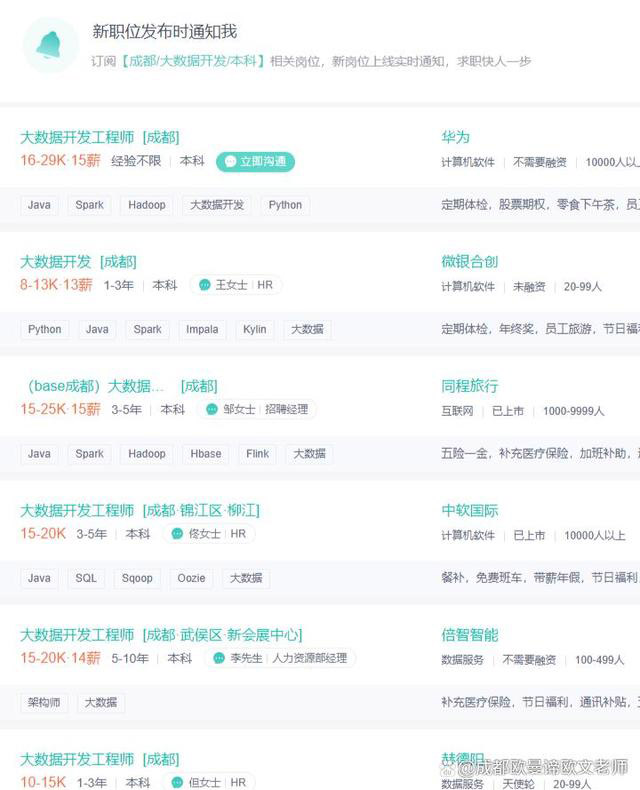The width and height of the screenshot is (640, 790).
Task: Open the 华为 company page
Action: pos(455,137)
